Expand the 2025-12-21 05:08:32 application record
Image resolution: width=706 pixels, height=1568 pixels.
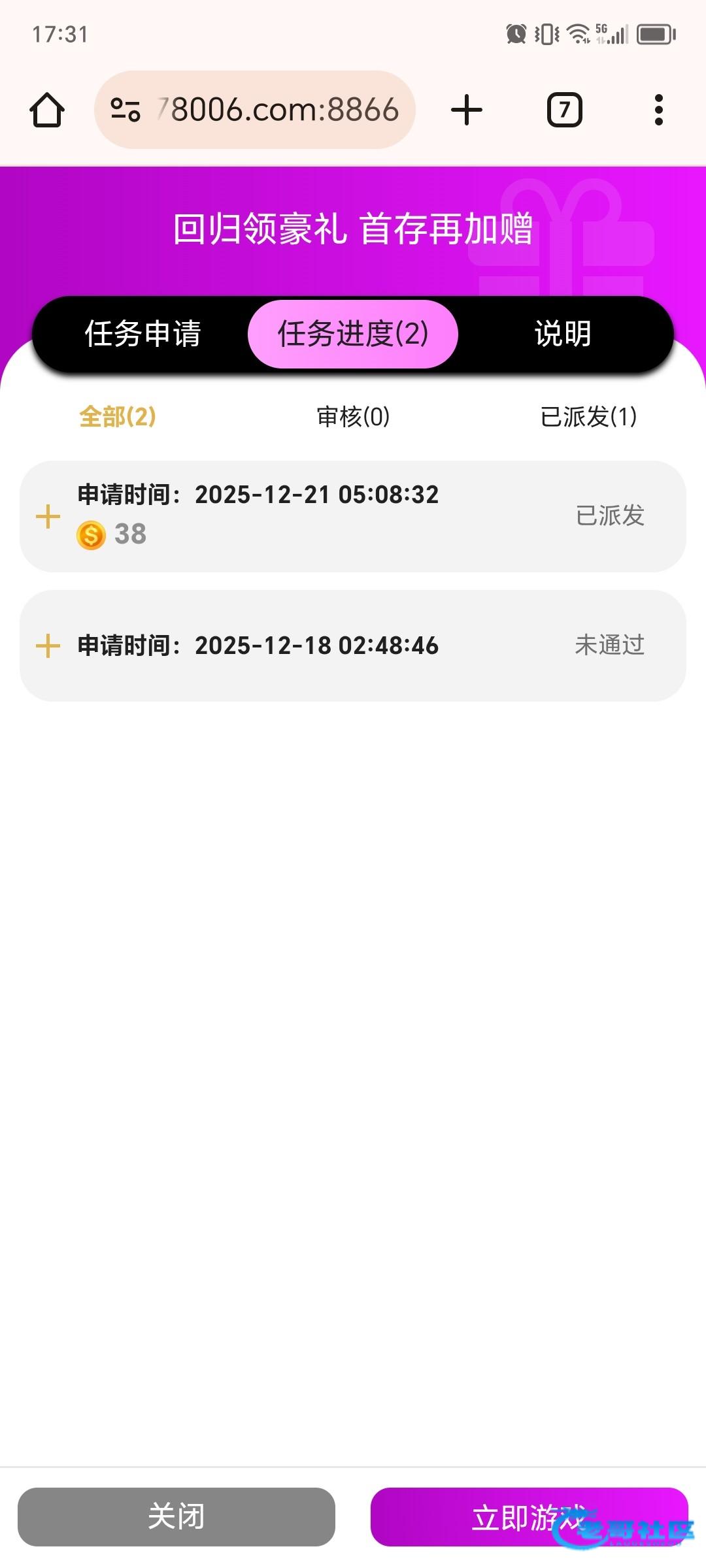coord(48,517)
